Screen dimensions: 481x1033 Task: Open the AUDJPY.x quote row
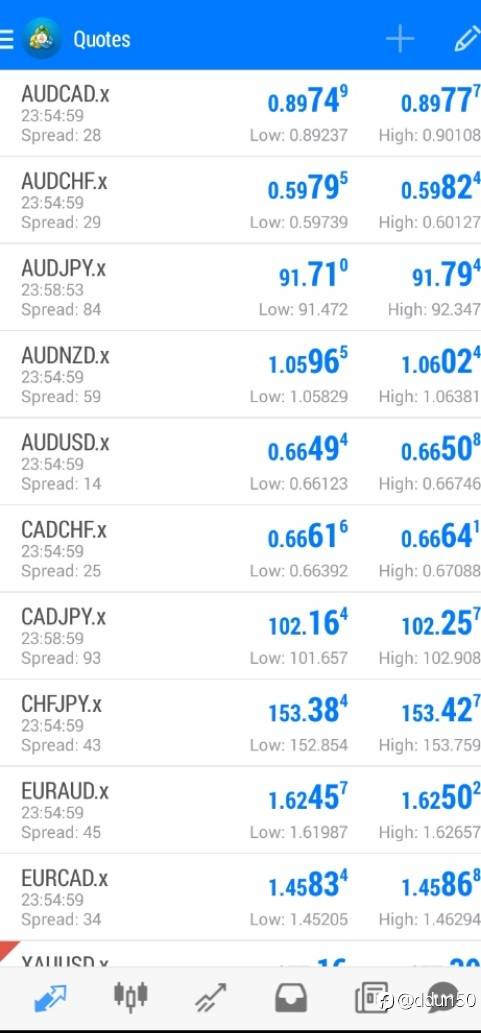[240, 287]
